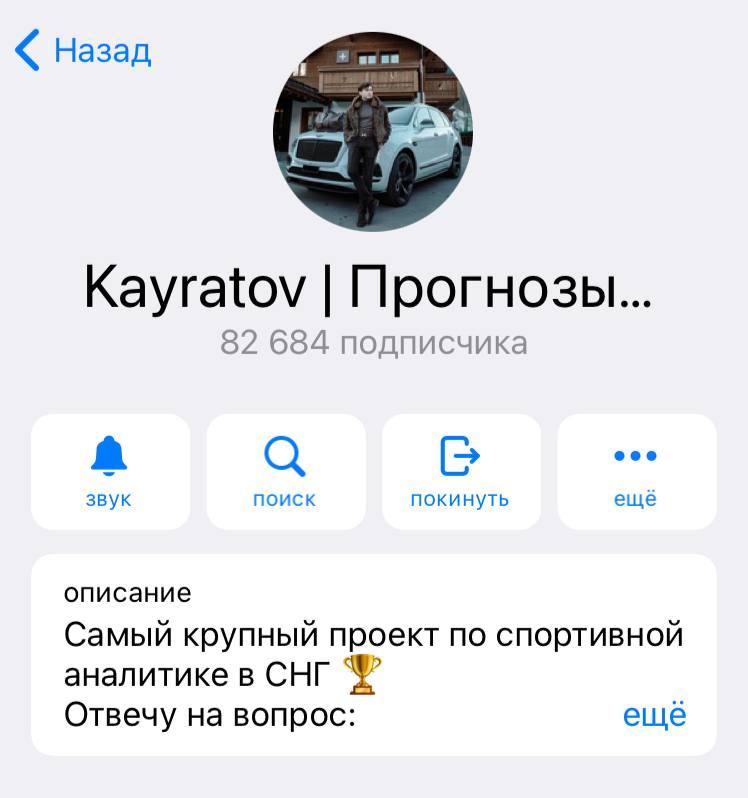The height and width of the screenshot is (798, 748).
Task: Leave the channel via покинуть
Action: tap(460, 471)
